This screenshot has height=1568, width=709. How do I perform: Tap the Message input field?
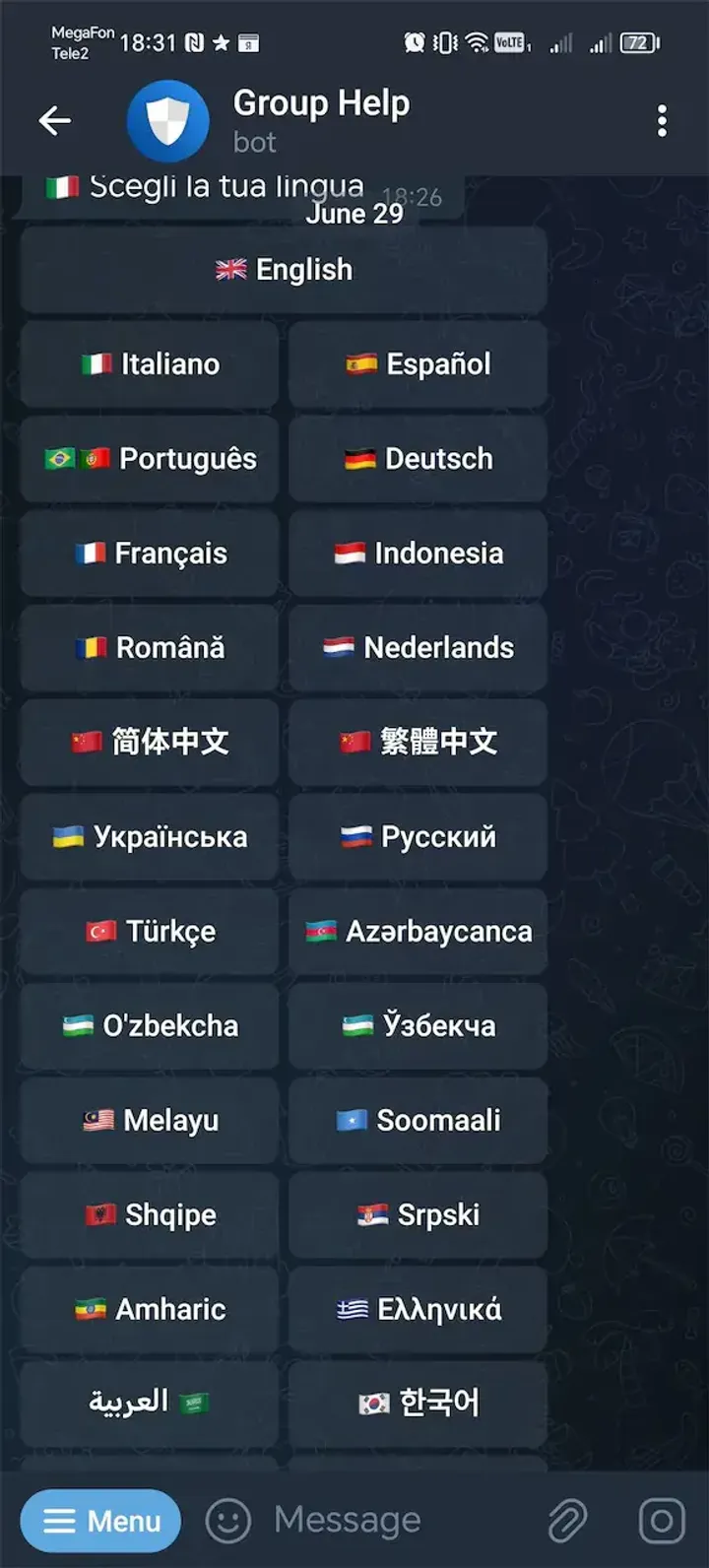pyautogui.click(x=394, y=1521)
